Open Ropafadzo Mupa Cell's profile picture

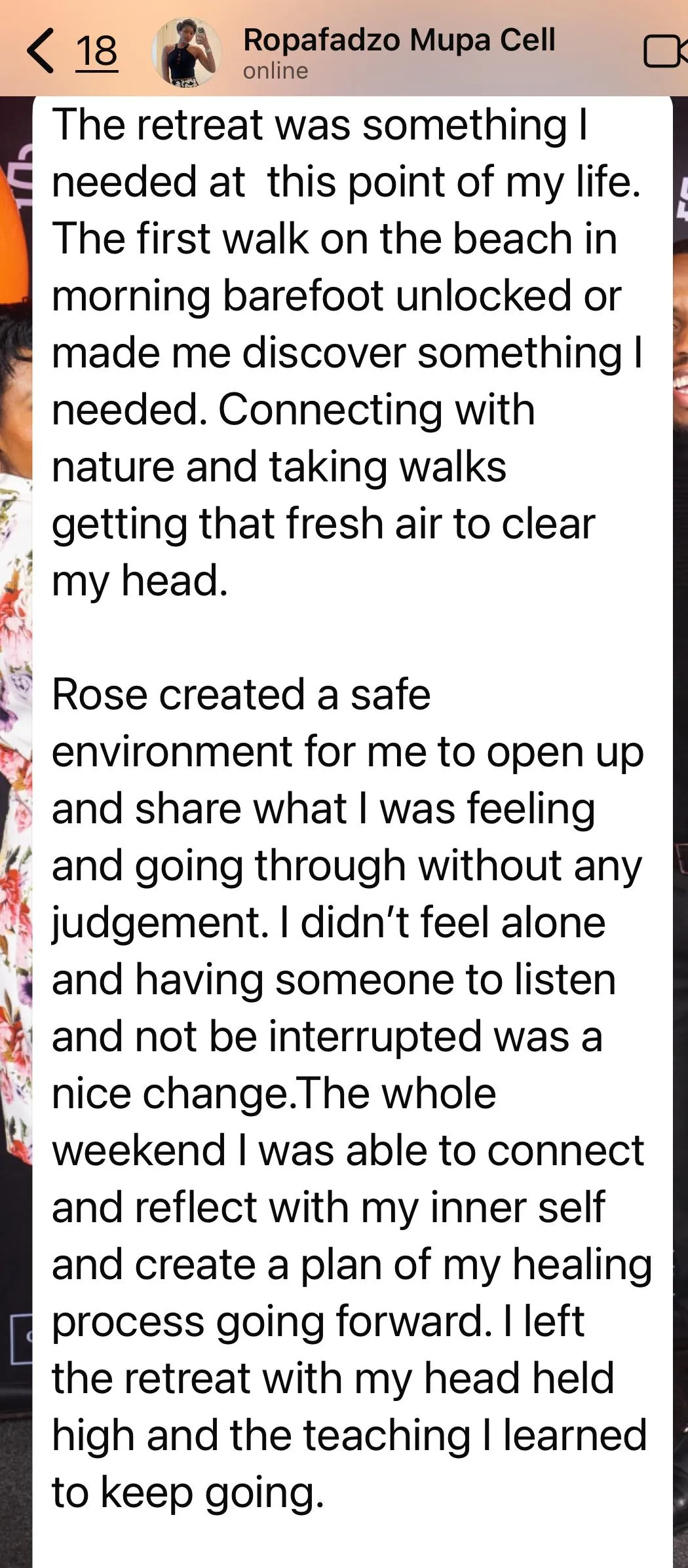point(187,52)
